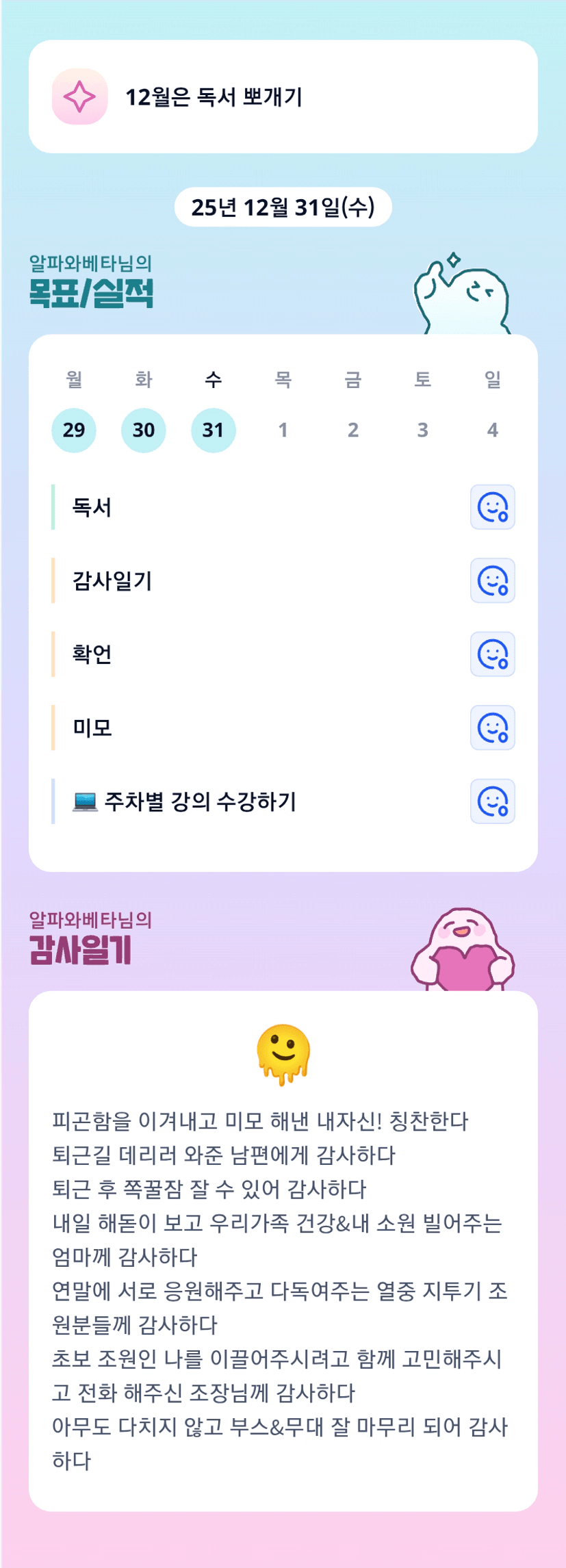Add a reaction to the 독서 goal
This screenshot has height=1568, width=566.
(492, 507)
